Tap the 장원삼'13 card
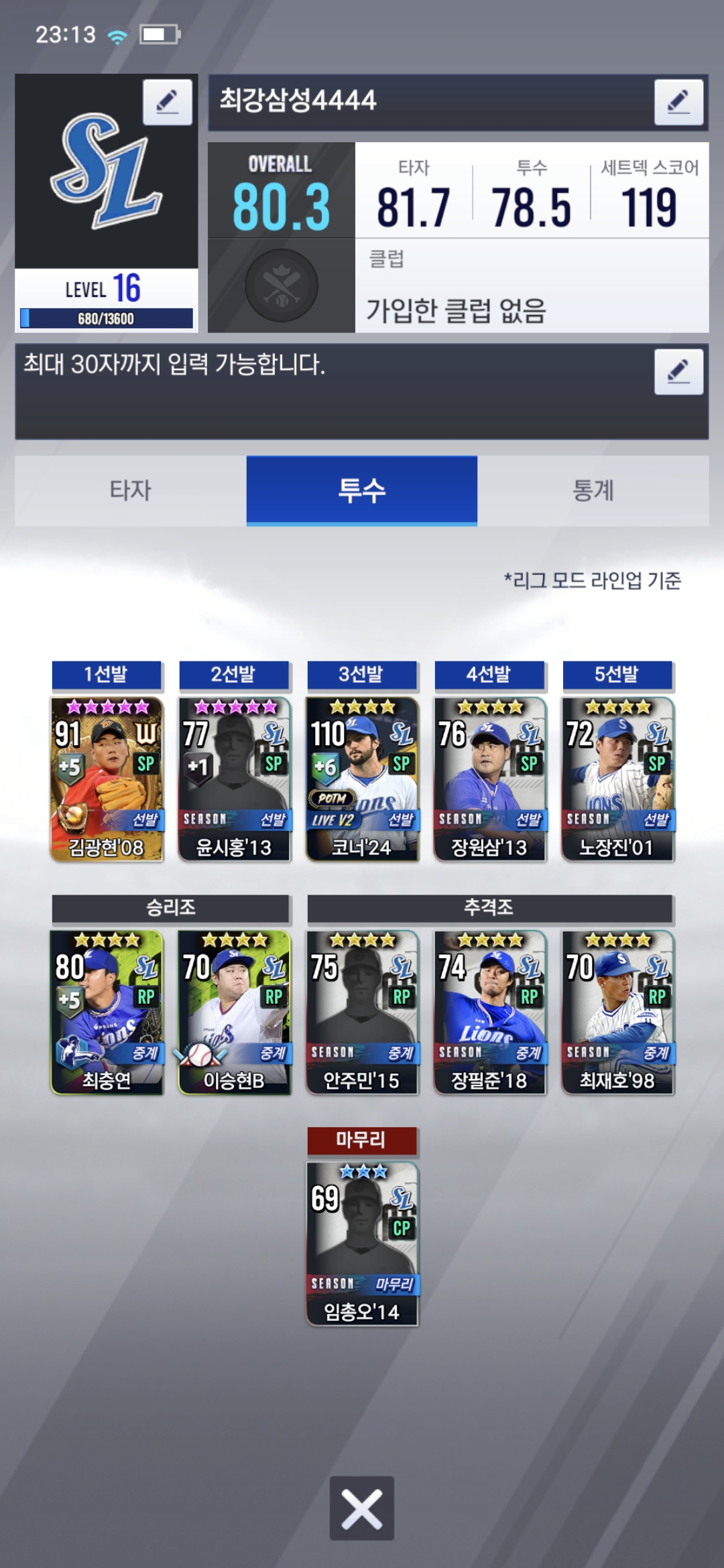 pos(490,779)
